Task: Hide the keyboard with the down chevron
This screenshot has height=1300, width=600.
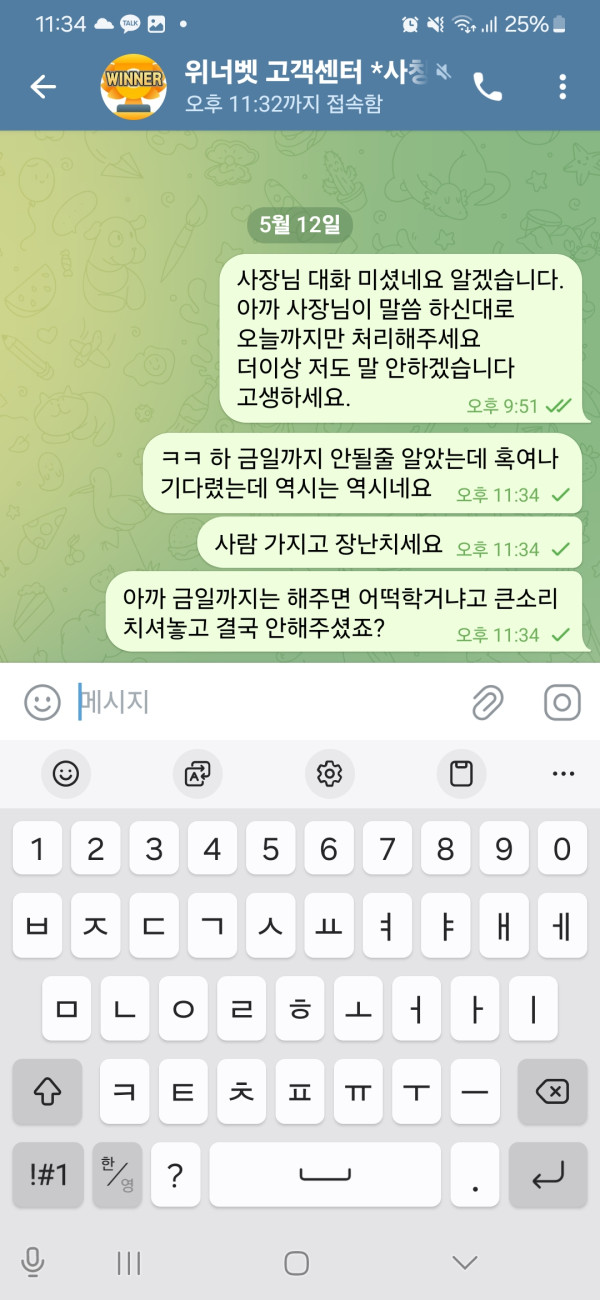Action: [x=464, y=1263]
